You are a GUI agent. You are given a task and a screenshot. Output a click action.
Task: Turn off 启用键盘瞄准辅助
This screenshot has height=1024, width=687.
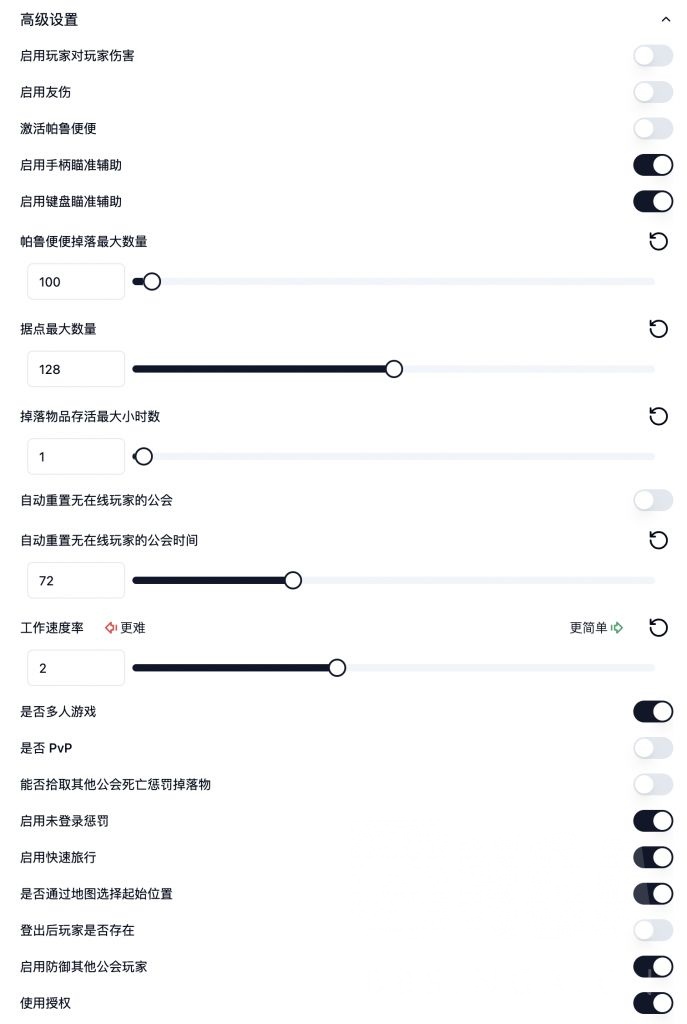653,201
